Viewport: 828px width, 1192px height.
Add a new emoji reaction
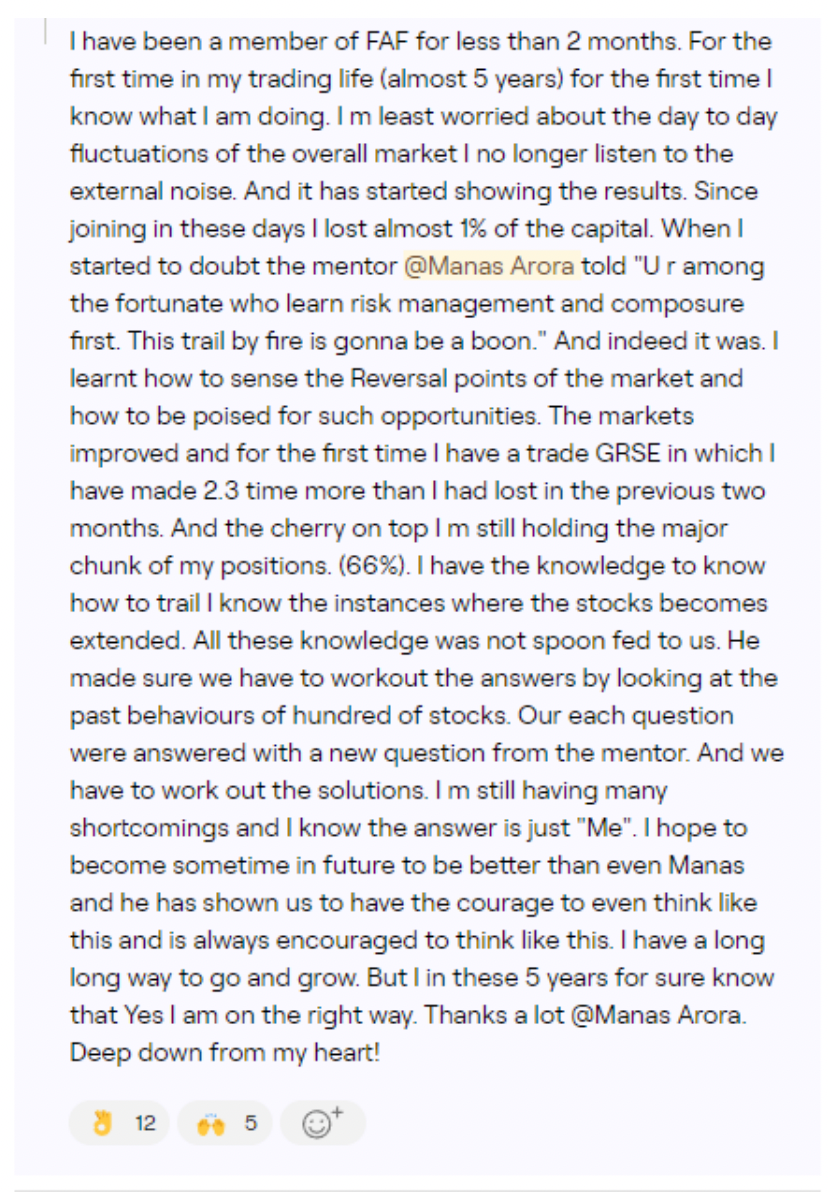(322, 1123)
